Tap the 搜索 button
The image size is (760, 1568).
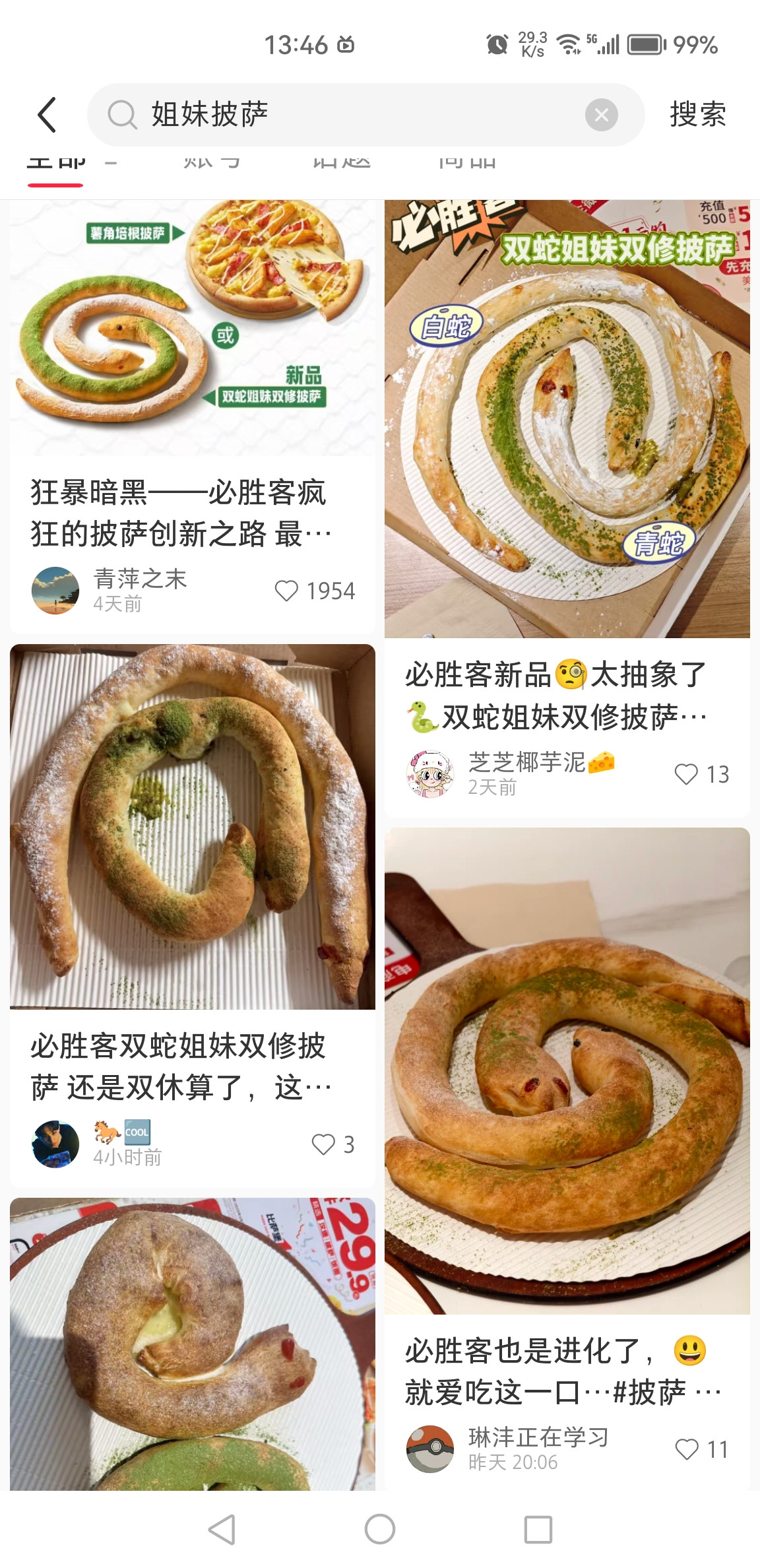click(697, 115)
